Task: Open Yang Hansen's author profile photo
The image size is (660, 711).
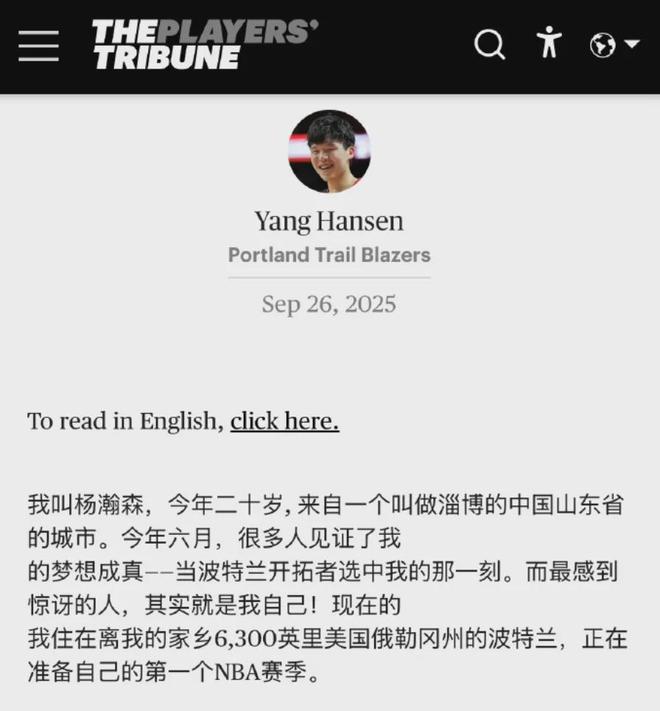Action: [x=329, y=151]
